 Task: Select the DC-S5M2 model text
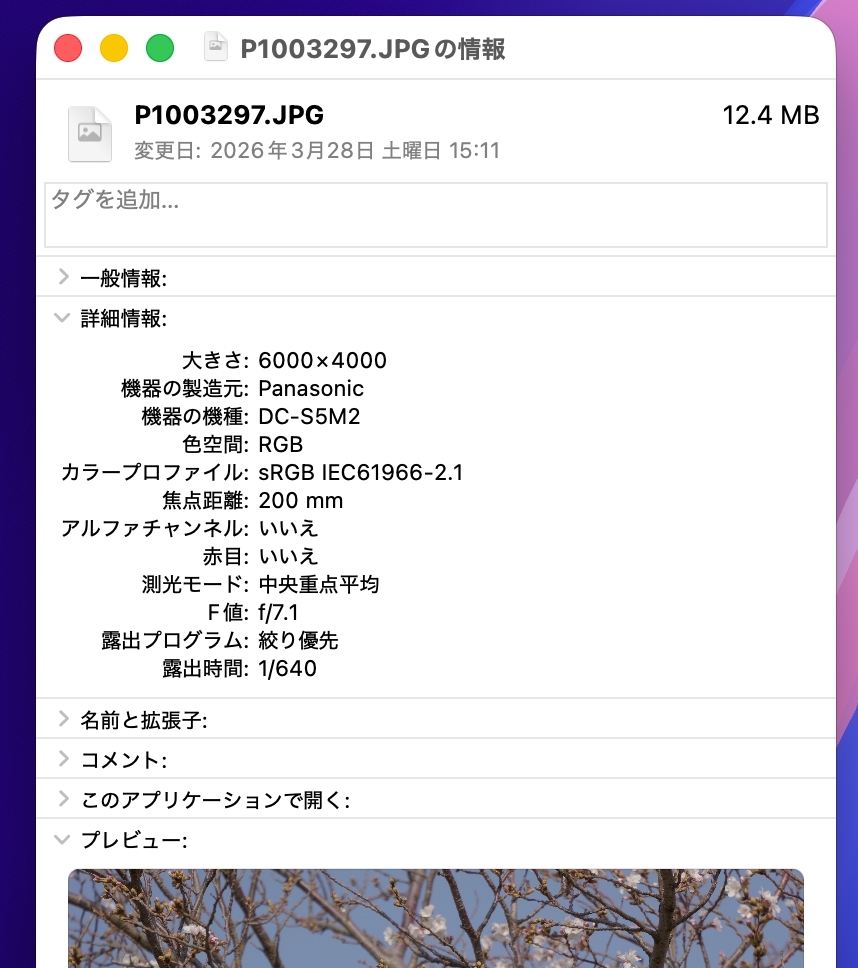click(302, 417)
